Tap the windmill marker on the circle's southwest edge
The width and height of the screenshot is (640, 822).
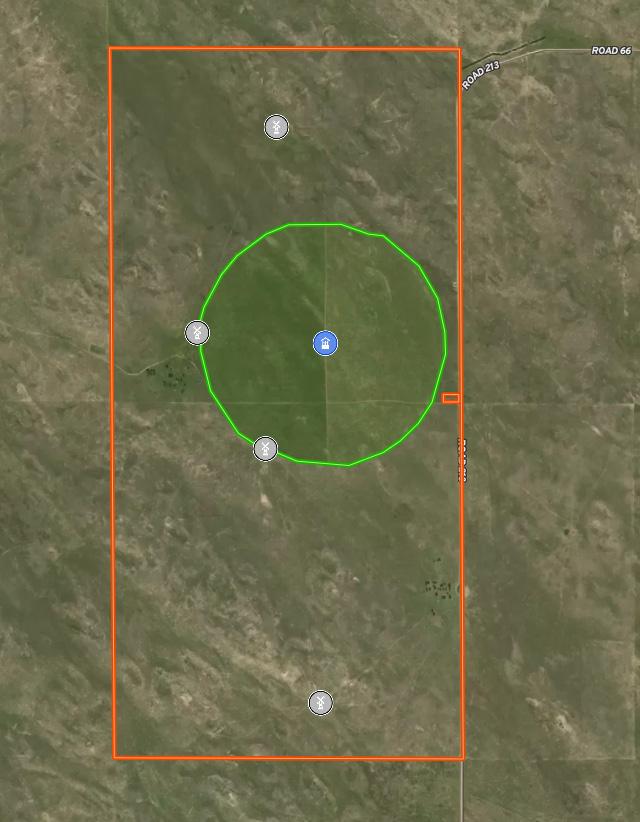[265, 448]
